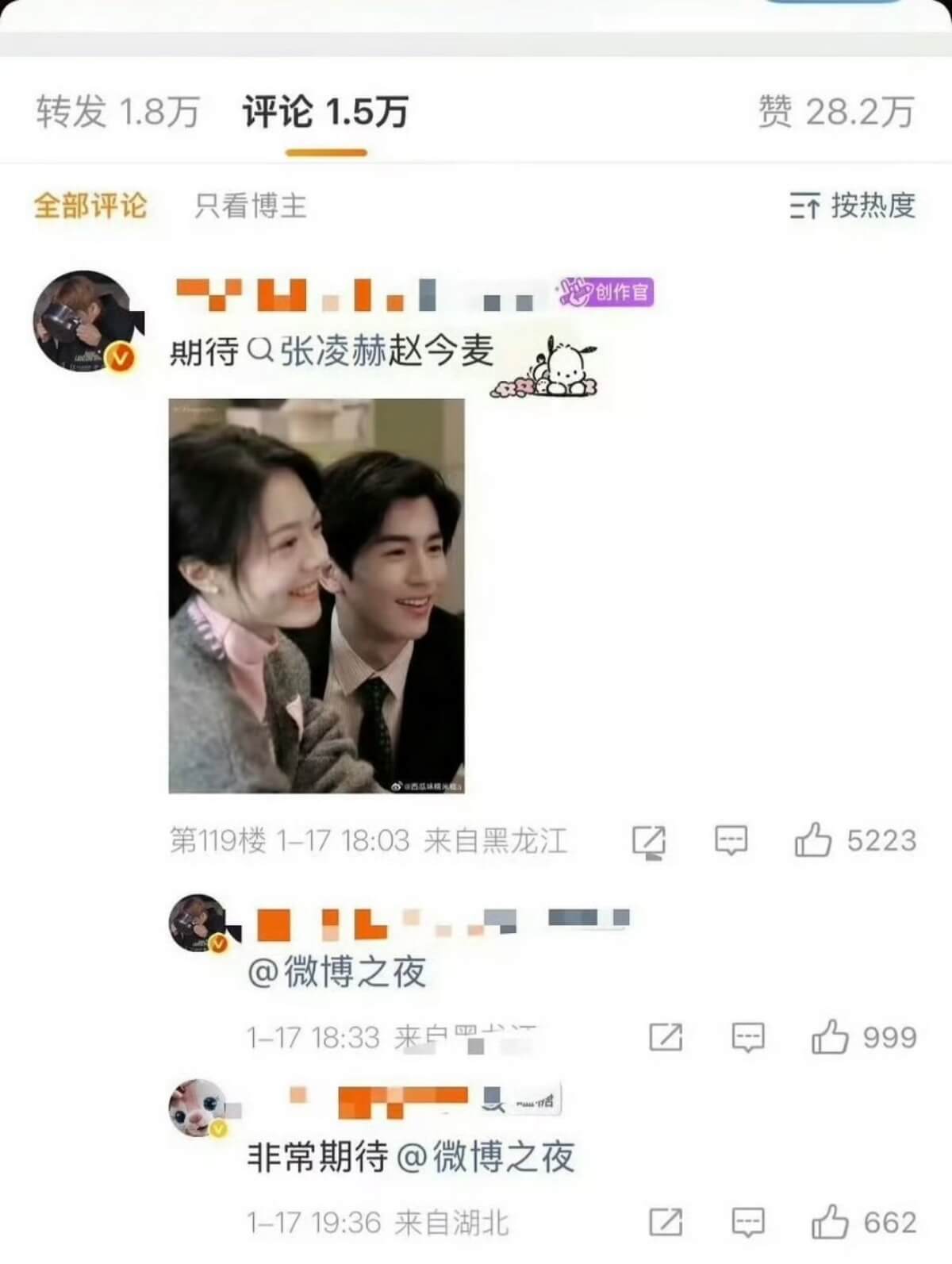Open the 赞 28.2万 likes tab
The height and width of the screenshot is (1264, 952).
(835, 112)
